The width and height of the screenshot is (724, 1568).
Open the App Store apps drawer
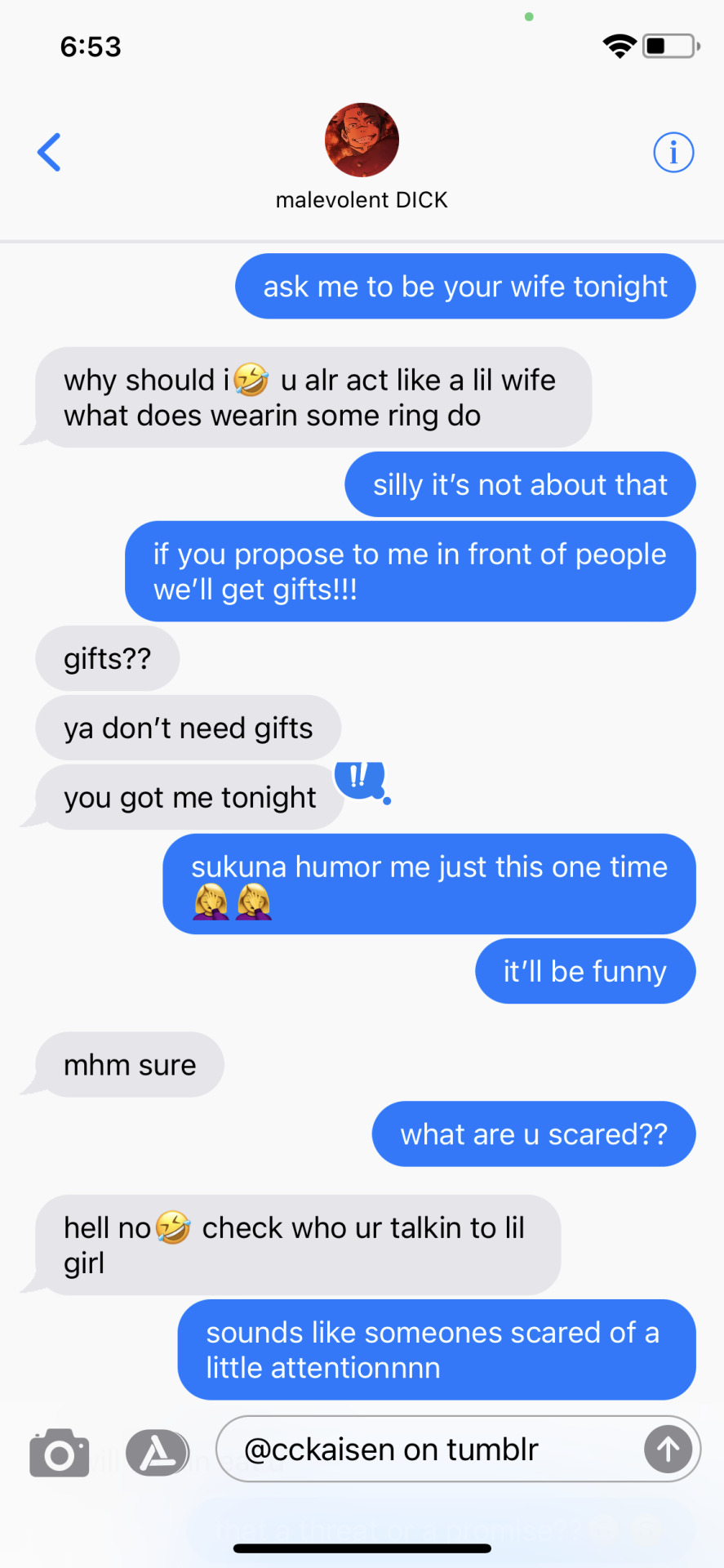coord(157,1452)
